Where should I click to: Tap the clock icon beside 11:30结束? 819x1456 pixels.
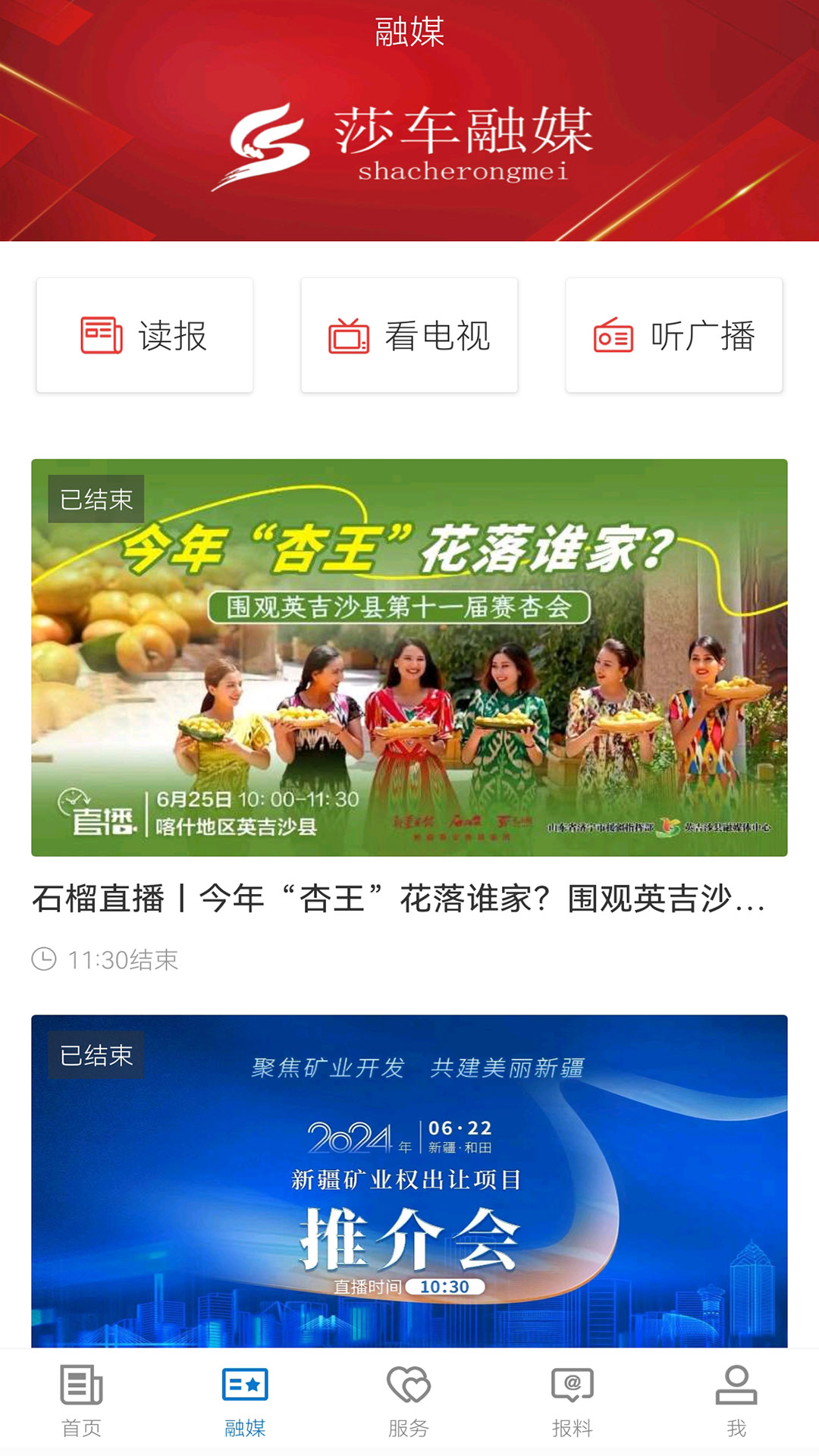44,959
